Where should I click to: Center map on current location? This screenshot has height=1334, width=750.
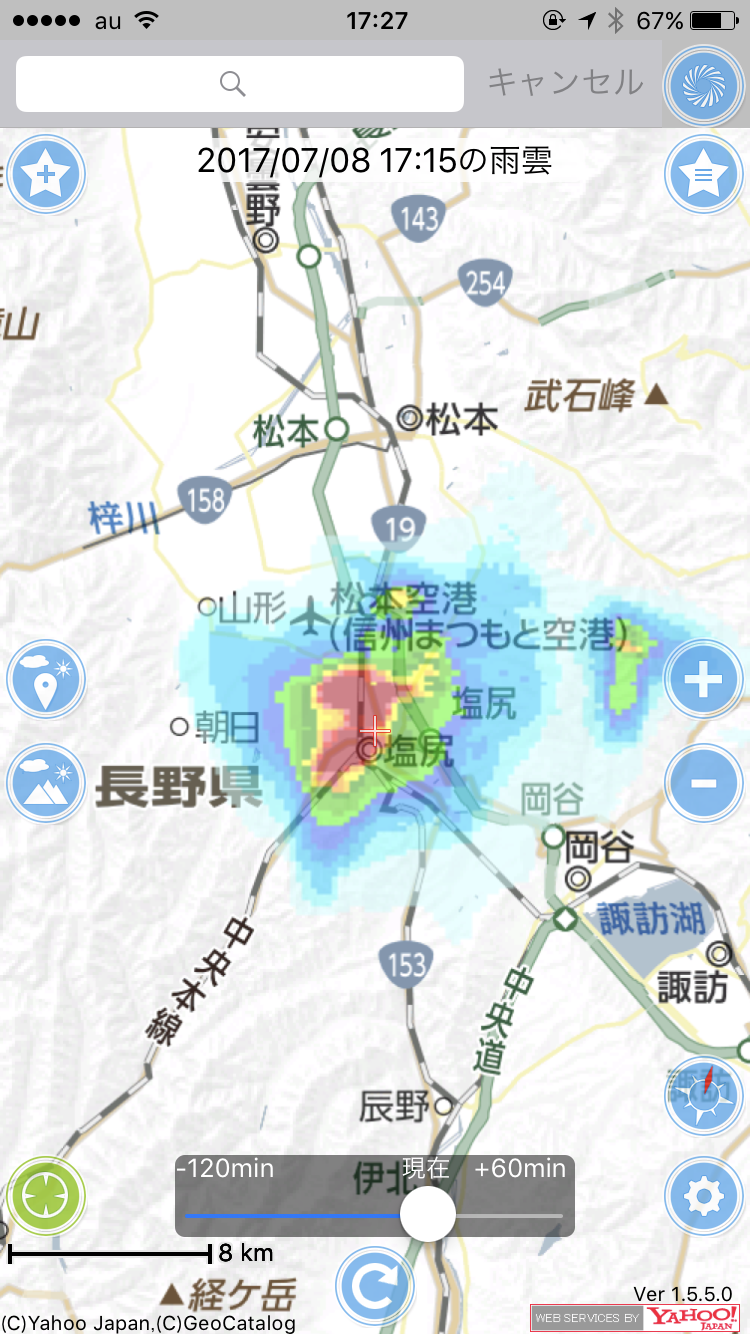45,1195
